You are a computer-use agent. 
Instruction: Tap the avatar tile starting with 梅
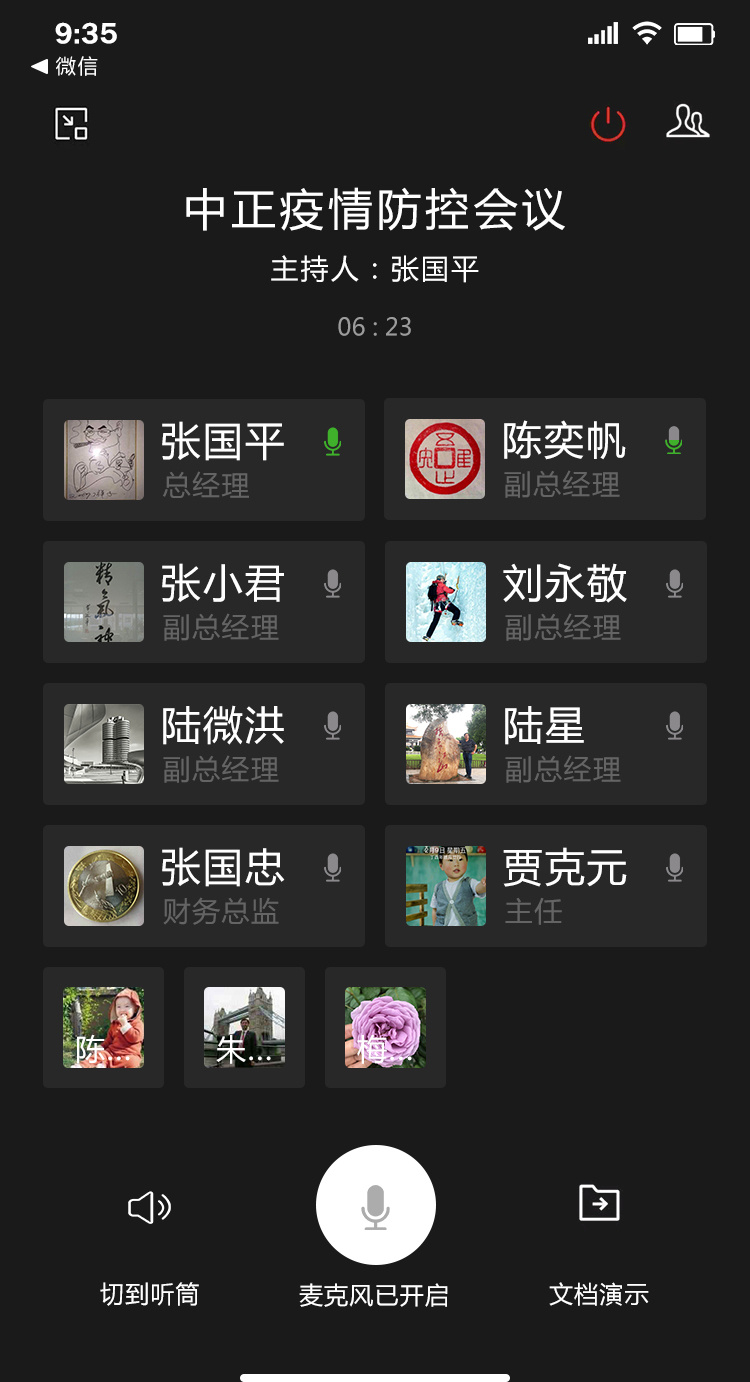(x=385, y=1028)
